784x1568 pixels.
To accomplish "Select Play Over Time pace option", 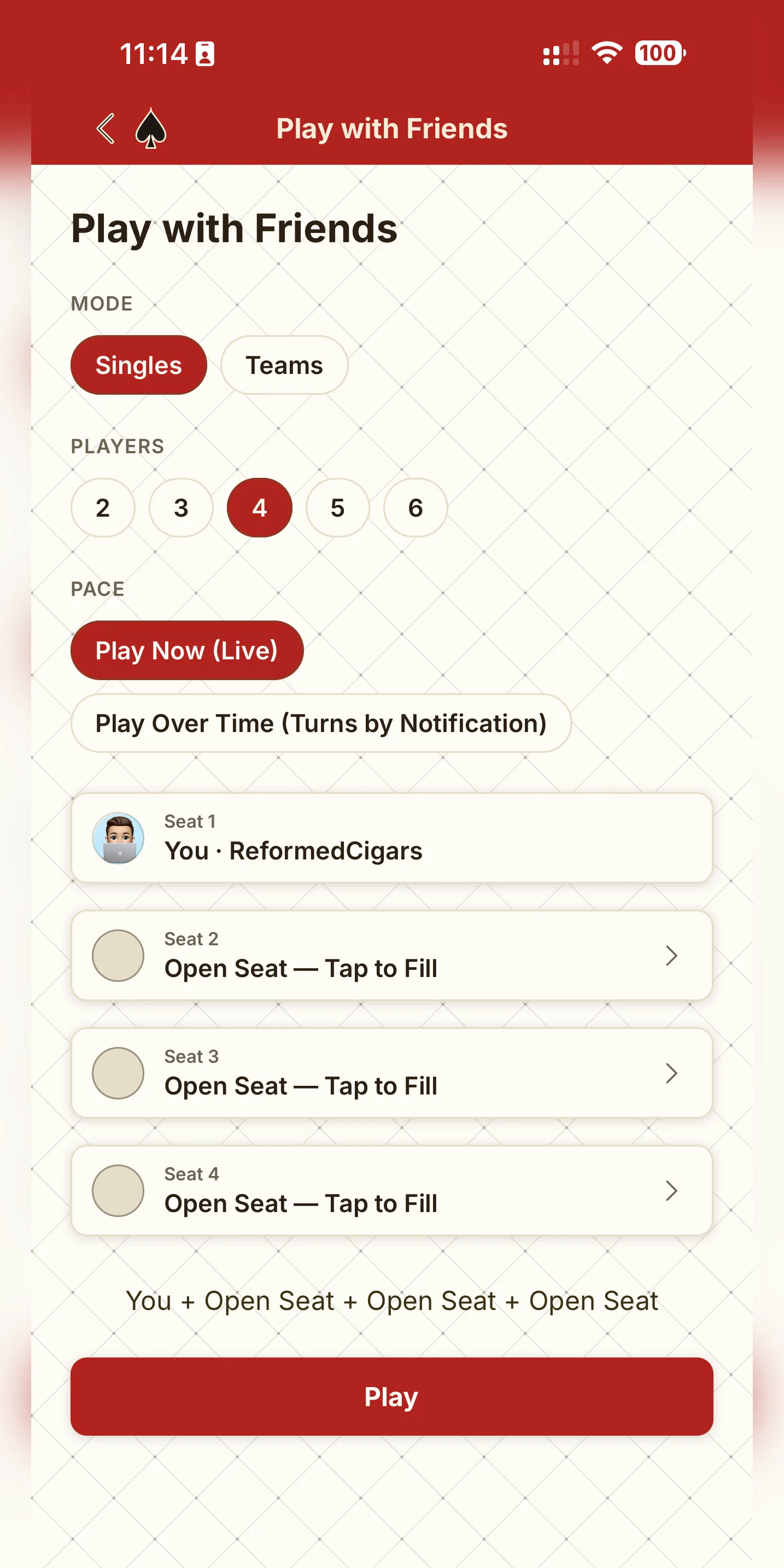I will tap(321, 723).
